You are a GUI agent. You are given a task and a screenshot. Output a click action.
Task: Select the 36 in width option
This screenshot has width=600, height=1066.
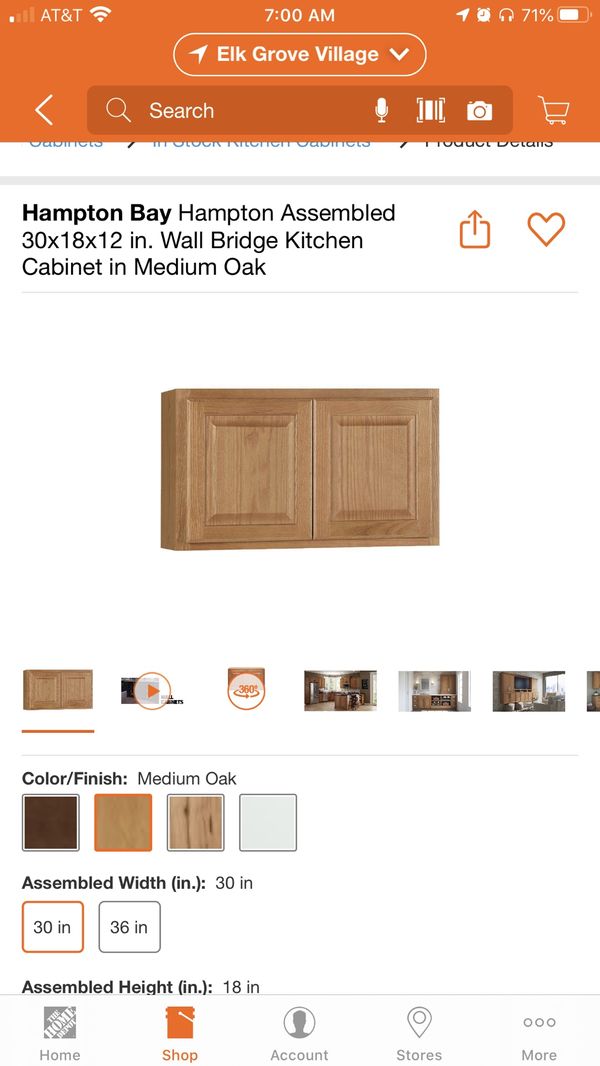point(129,927)
